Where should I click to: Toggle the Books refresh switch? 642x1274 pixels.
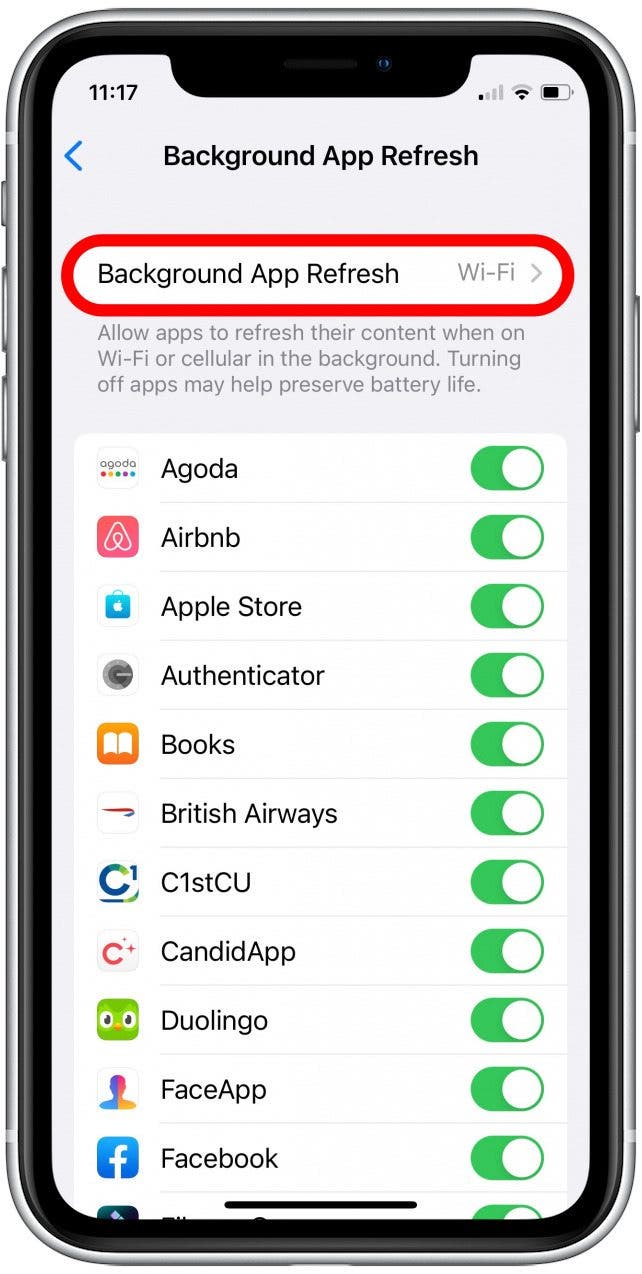tap(507, 745)
